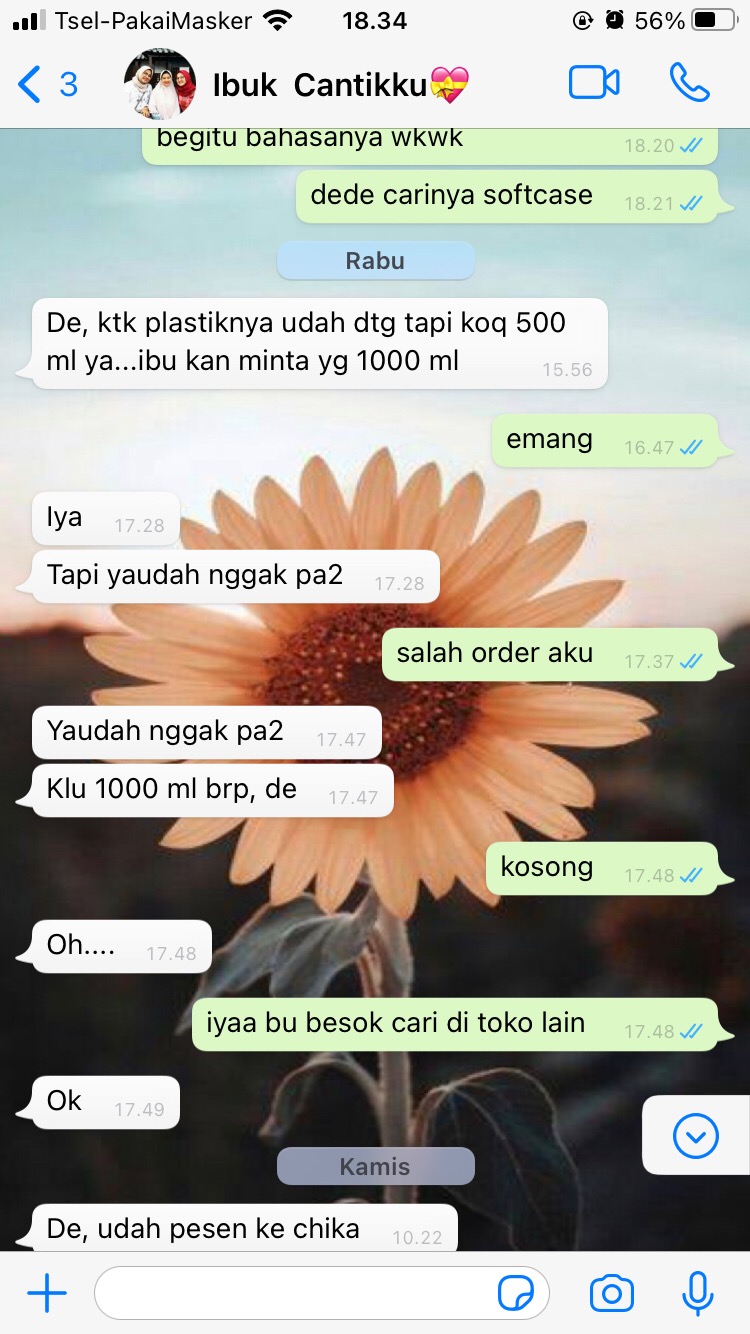Open the sticker picker
This screenshot has width=750, height=1334.
point(516,1294)
